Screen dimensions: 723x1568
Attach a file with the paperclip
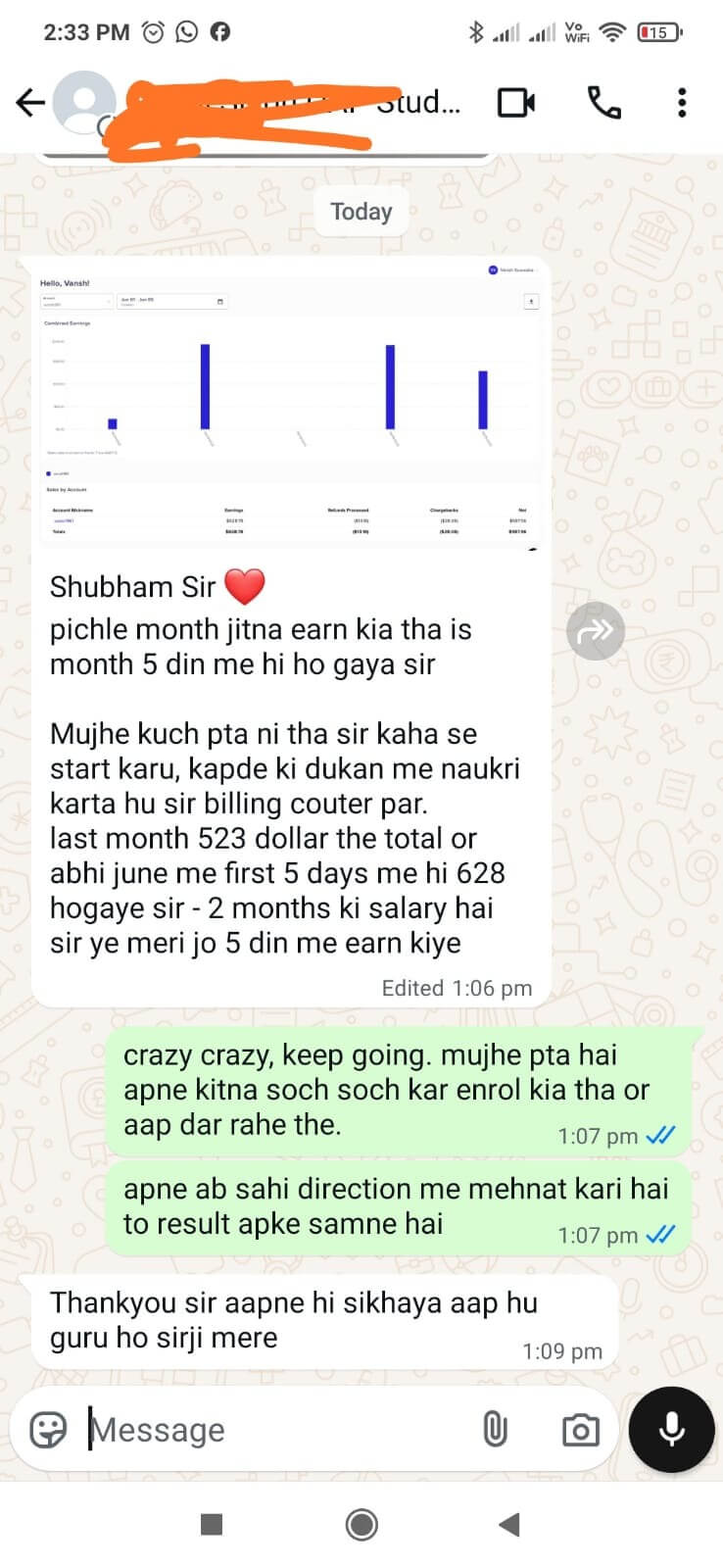click(495, 1430)
